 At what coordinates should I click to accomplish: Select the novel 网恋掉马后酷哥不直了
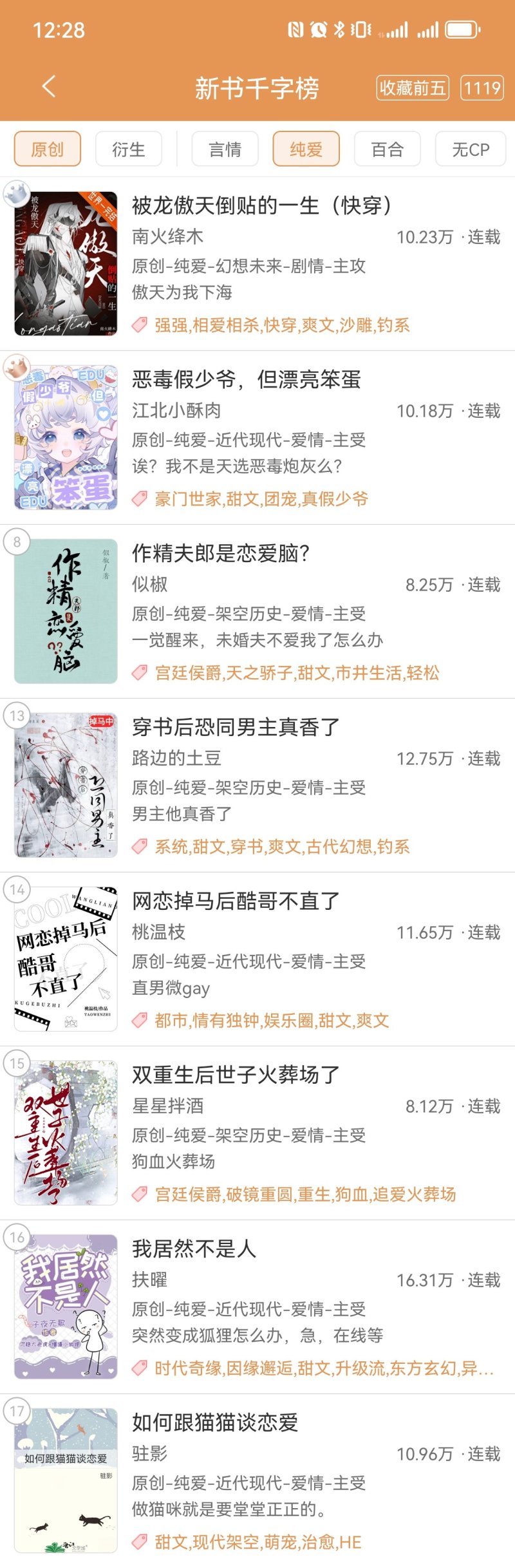tap(236, 902)
